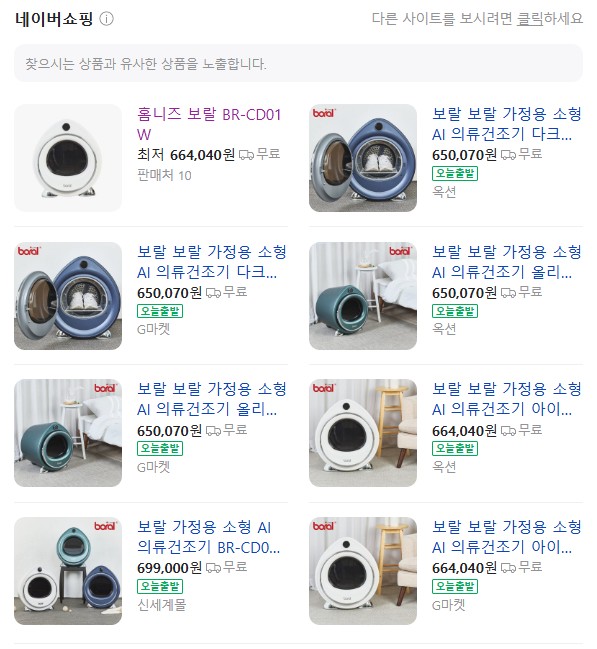
Task: Select the 아이 의류건조기 listing at G마켓
Action: [507, 537]
